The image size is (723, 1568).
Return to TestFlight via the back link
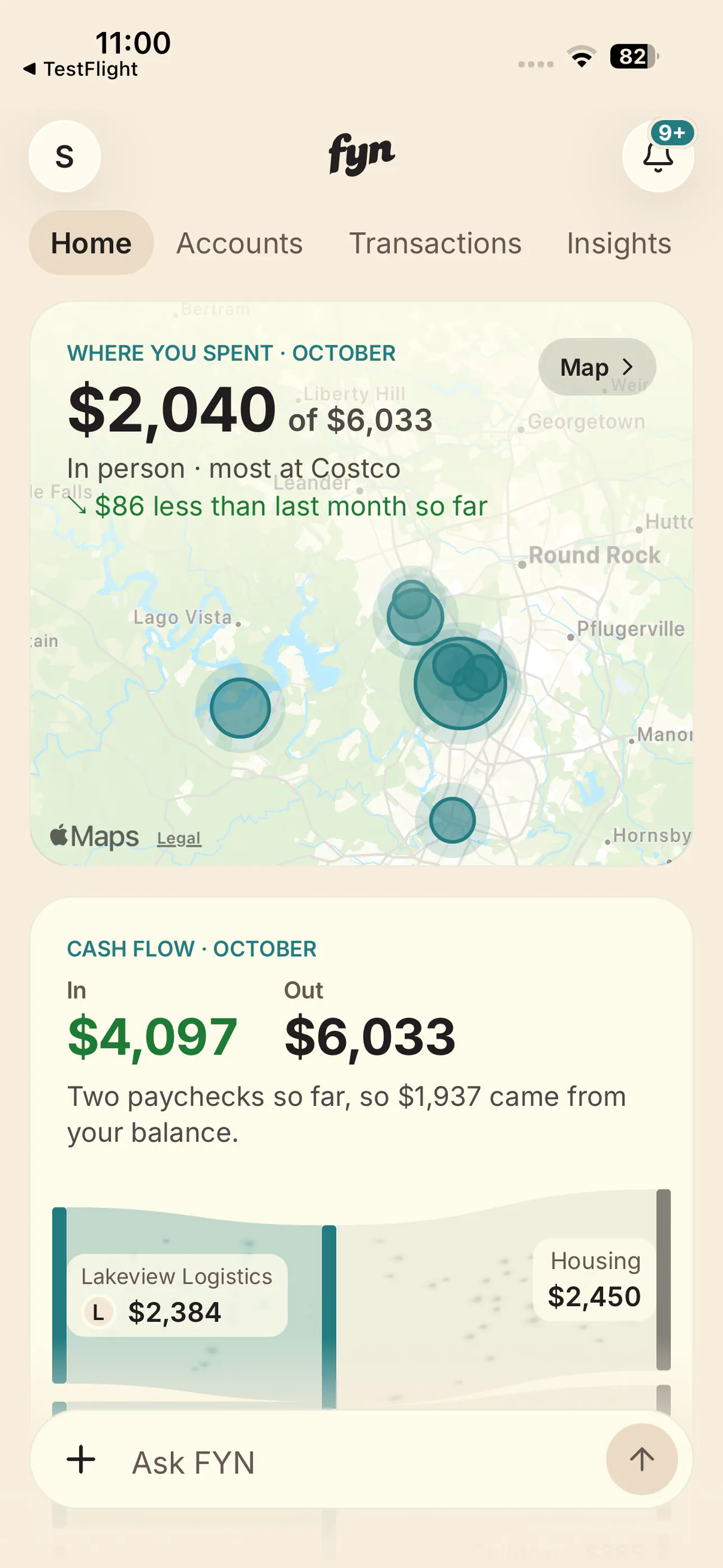pyautogui.click(x=80, y=69)
